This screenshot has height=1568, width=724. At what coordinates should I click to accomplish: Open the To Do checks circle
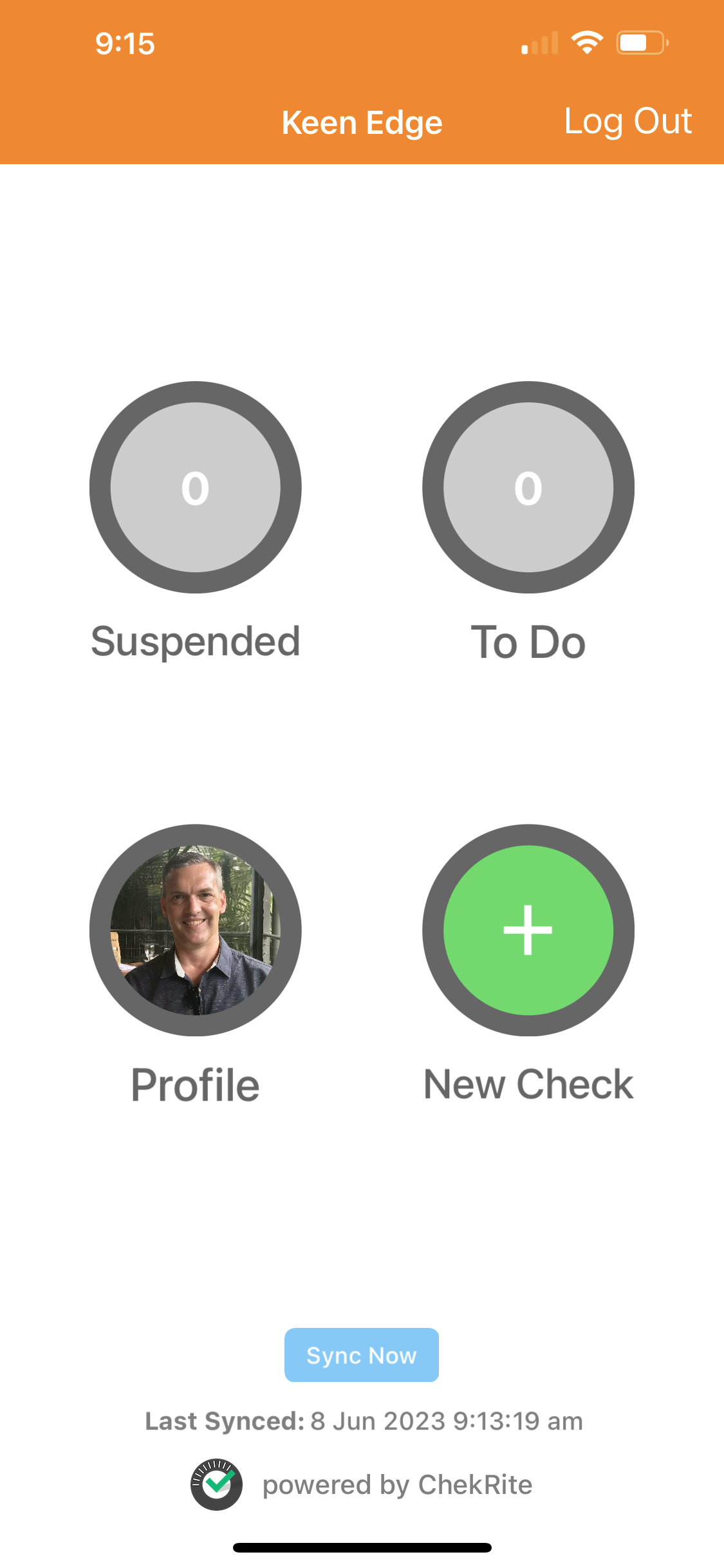(528, 487)
